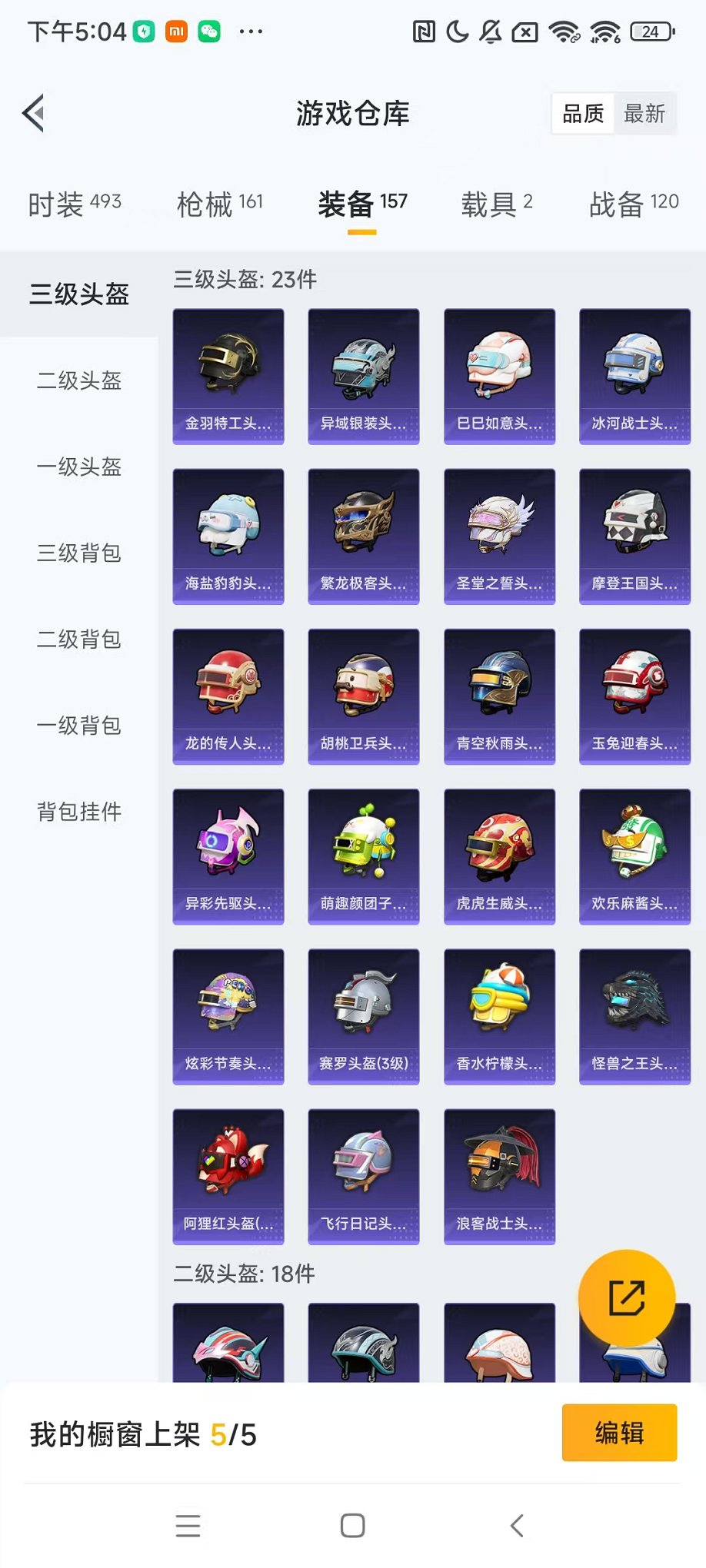Viewport: 706px width, 1568px height.
Task: Select 二级背包 in the side menu
Action: click(x=79, y=639)
